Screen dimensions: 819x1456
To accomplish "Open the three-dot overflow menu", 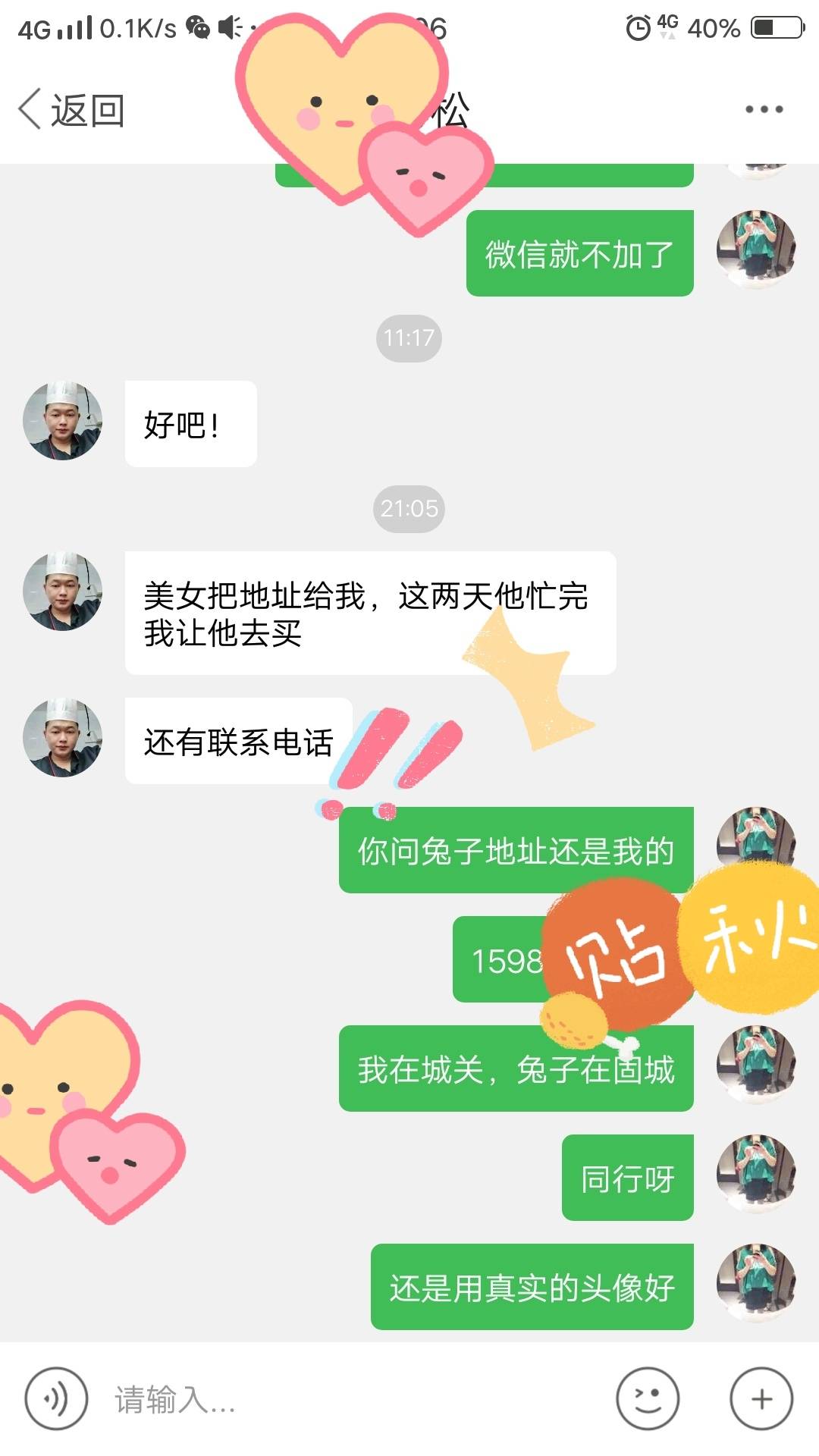I will pos(763,109).
